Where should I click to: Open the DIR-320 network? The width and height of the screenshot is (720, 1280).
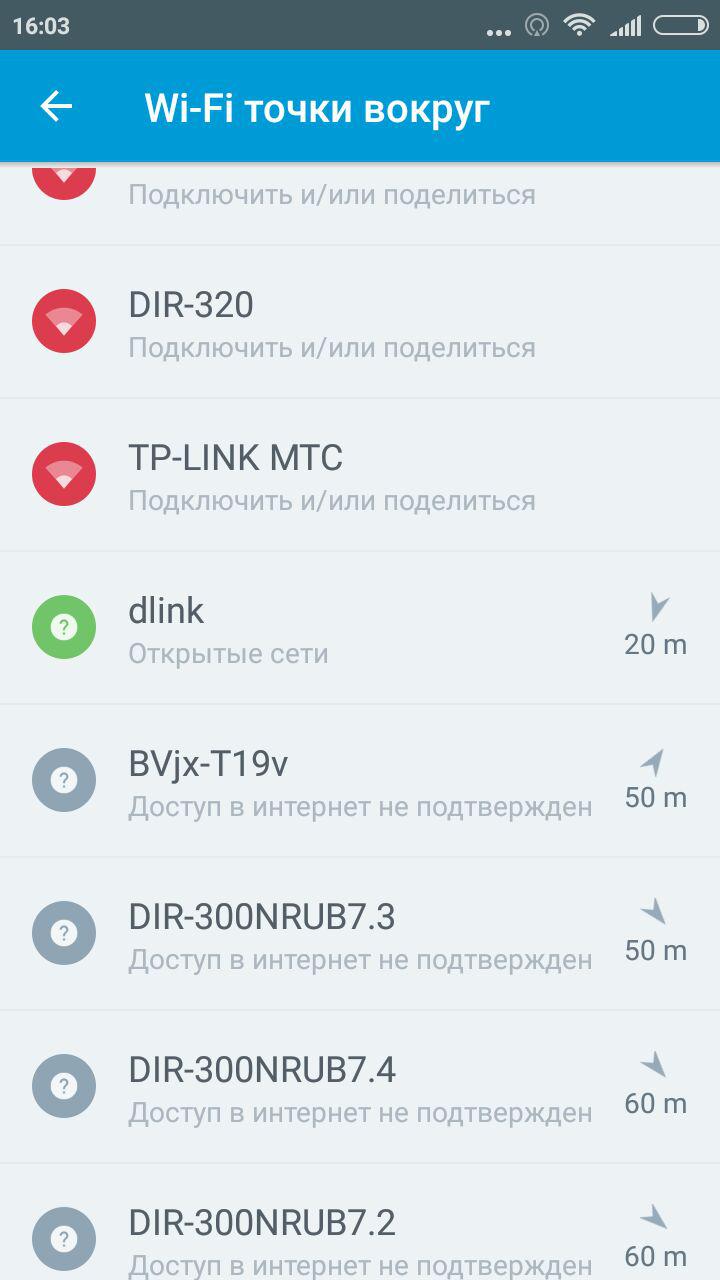(x=360, y=322)
